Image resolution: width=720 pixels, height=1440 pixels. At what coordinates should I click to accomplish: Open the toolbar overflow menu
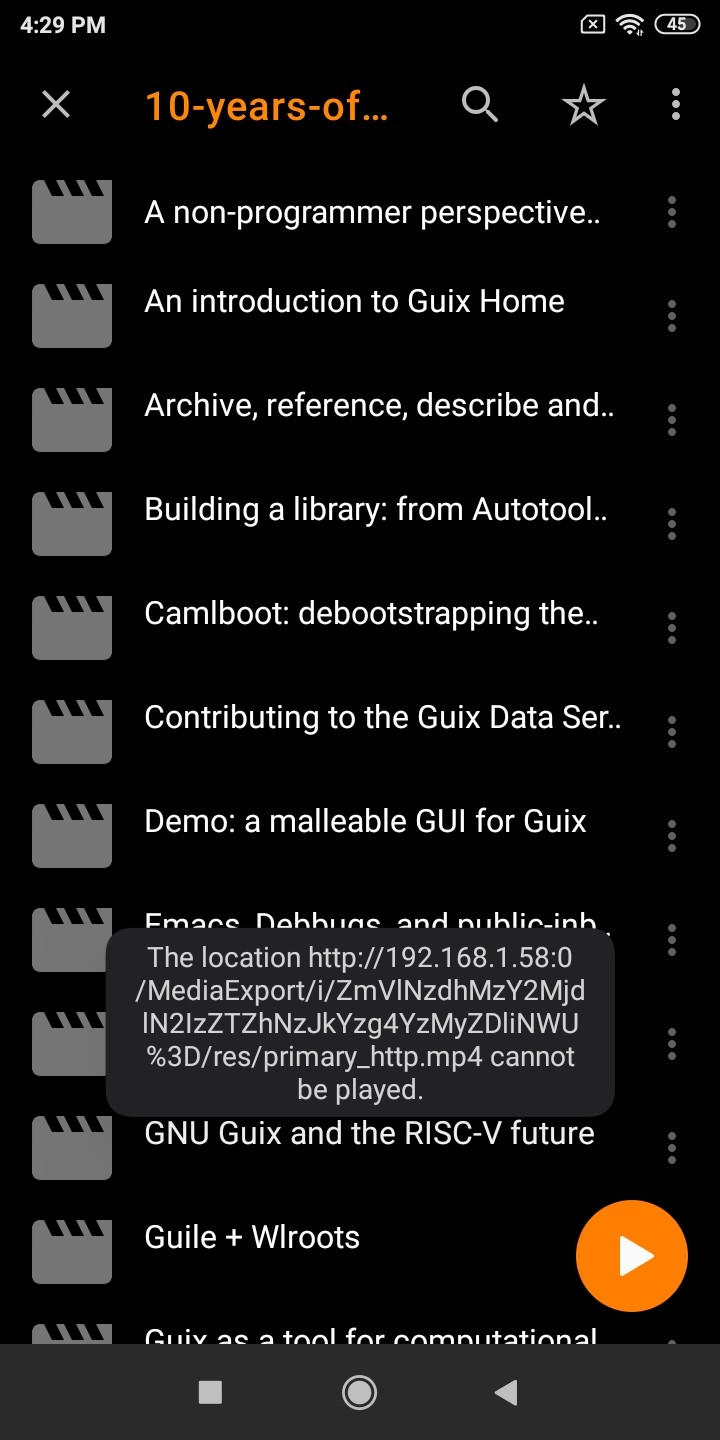coord(676,104)
